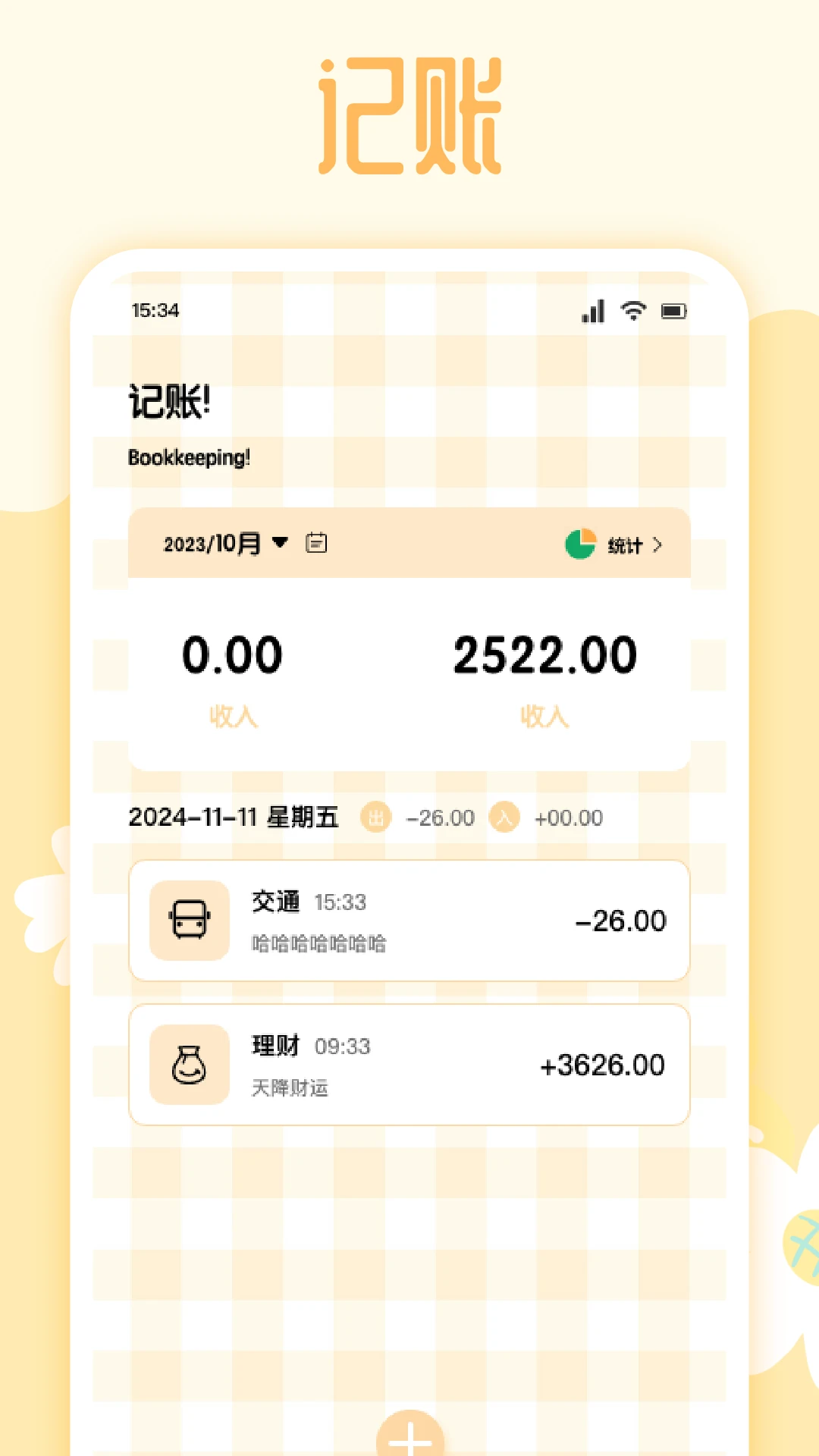Tap the 记账! page title
The width and height of the screenshot is (819, 1456).
point(168,402)
